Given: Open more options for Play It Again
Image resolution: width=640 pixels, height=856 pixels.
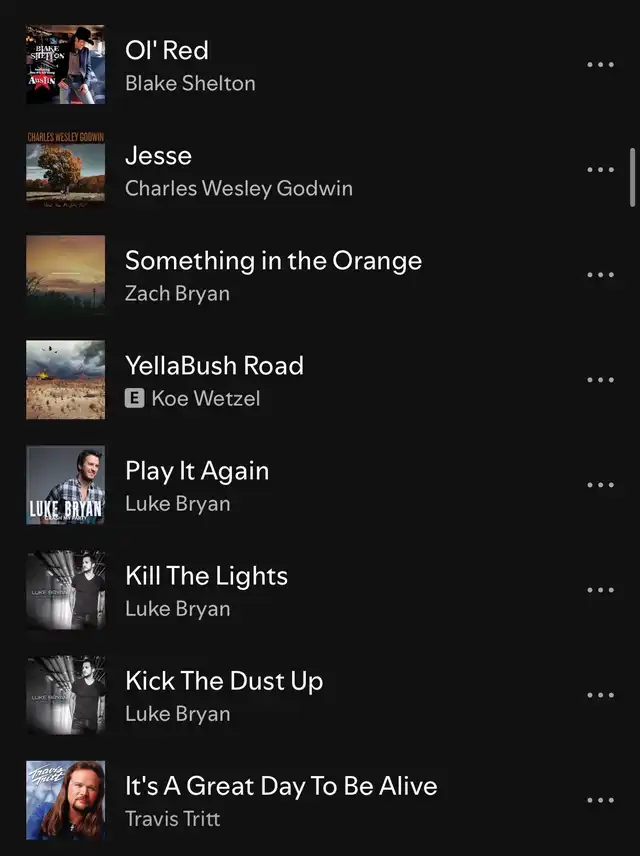Looking at the screenshot, I should (600, 485).
